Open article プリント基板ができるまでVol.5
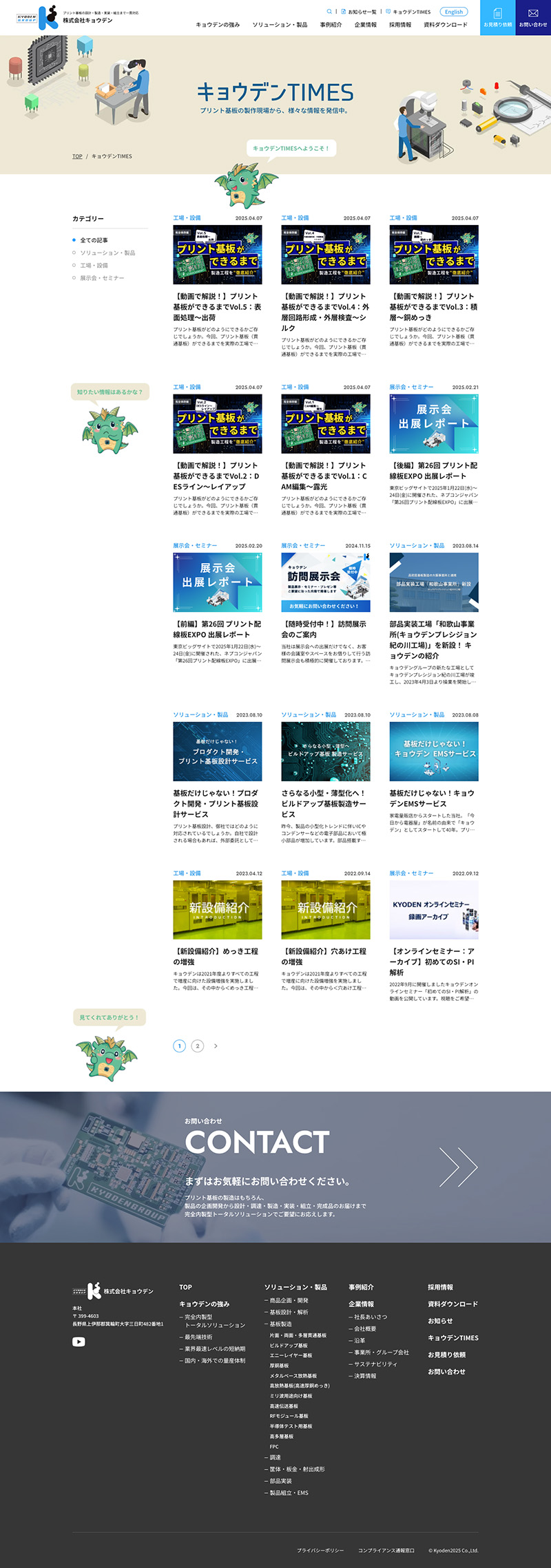 coord(217,307)
